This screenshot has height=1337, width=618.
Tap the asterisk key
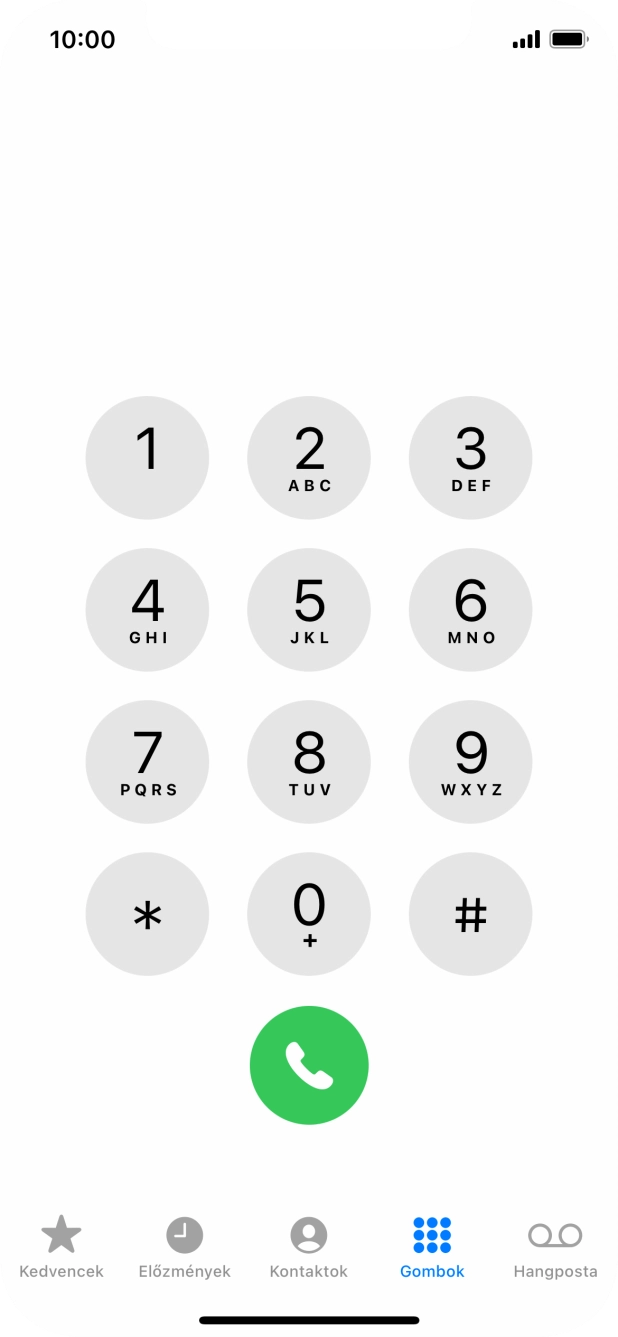147,914
